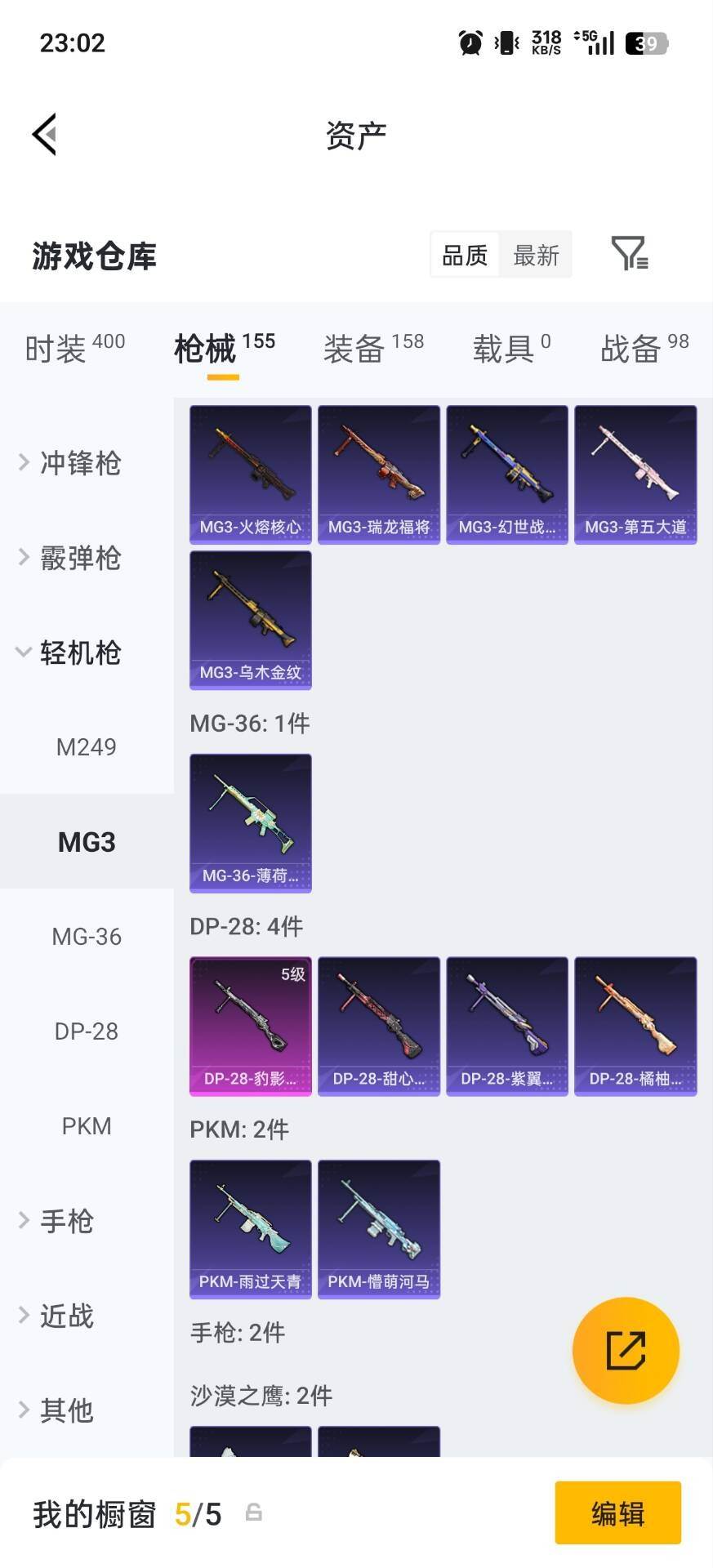Click the lock icon beside 我的橱窗
713x1568 pixels.
click(x=254, y=1513)
